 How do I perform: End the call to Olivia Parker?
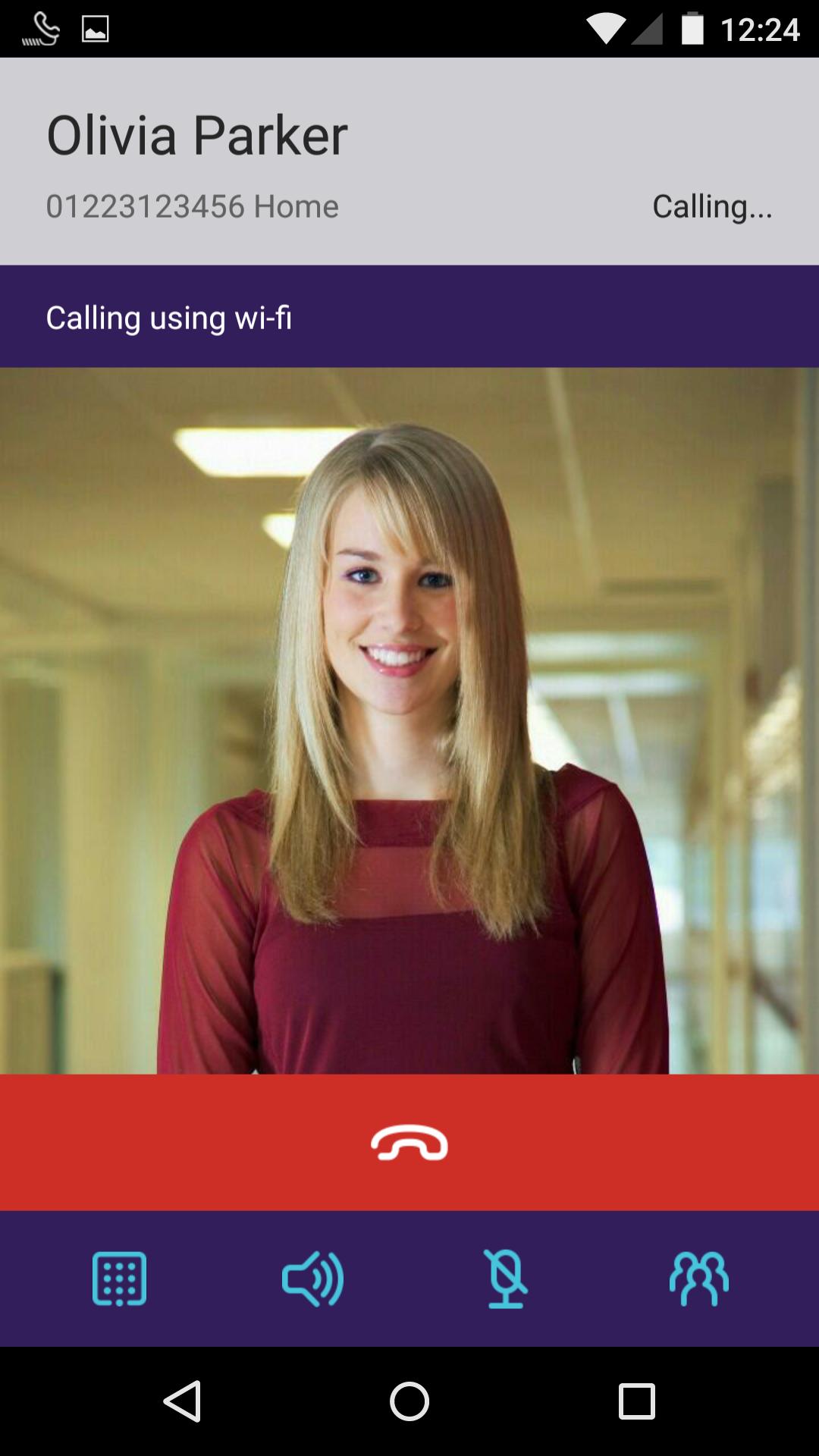click(409, 1142)
